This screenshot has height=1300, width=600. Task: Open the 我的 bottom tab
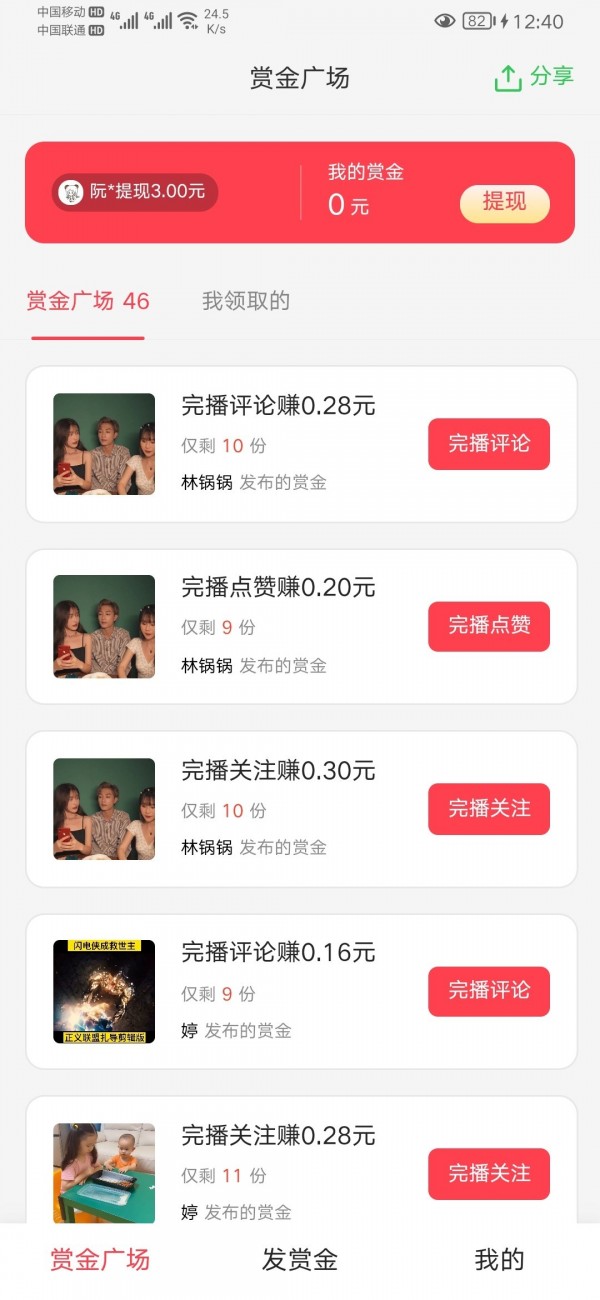(499, 1260)
